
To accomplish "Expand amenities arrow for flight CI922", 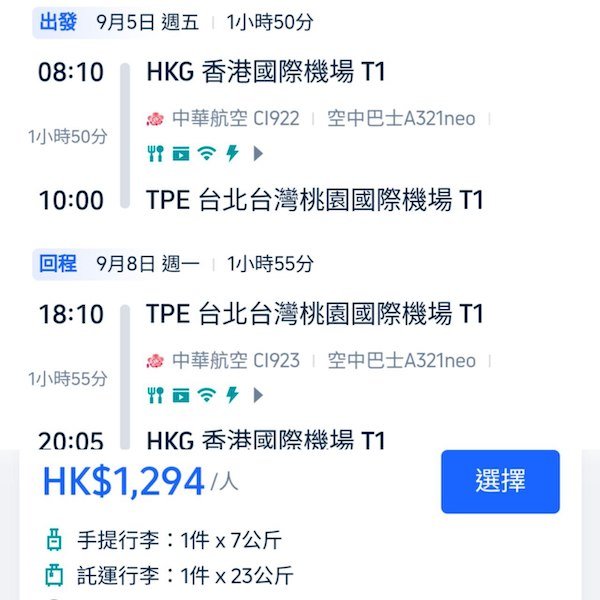I will tap(258, 153).
